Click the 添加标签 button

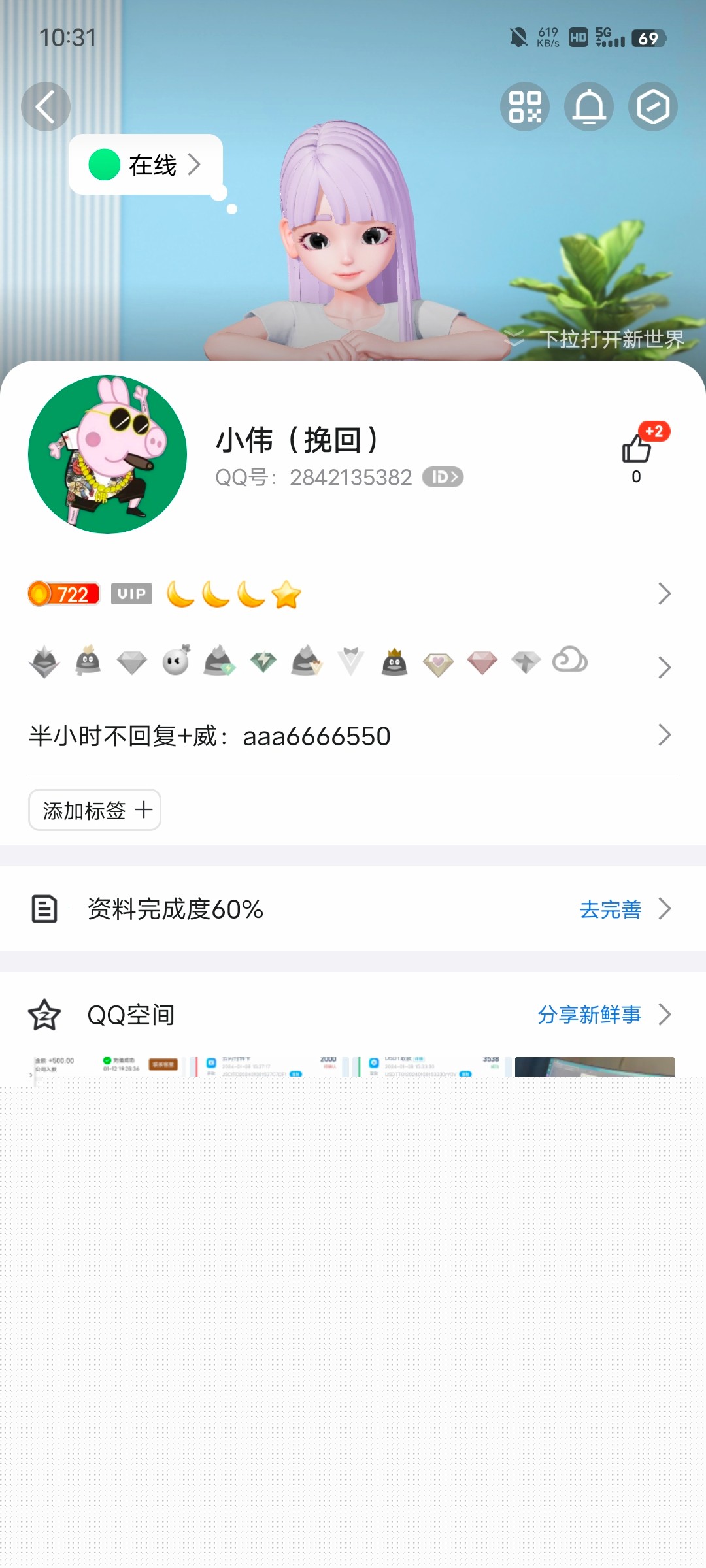94,809
